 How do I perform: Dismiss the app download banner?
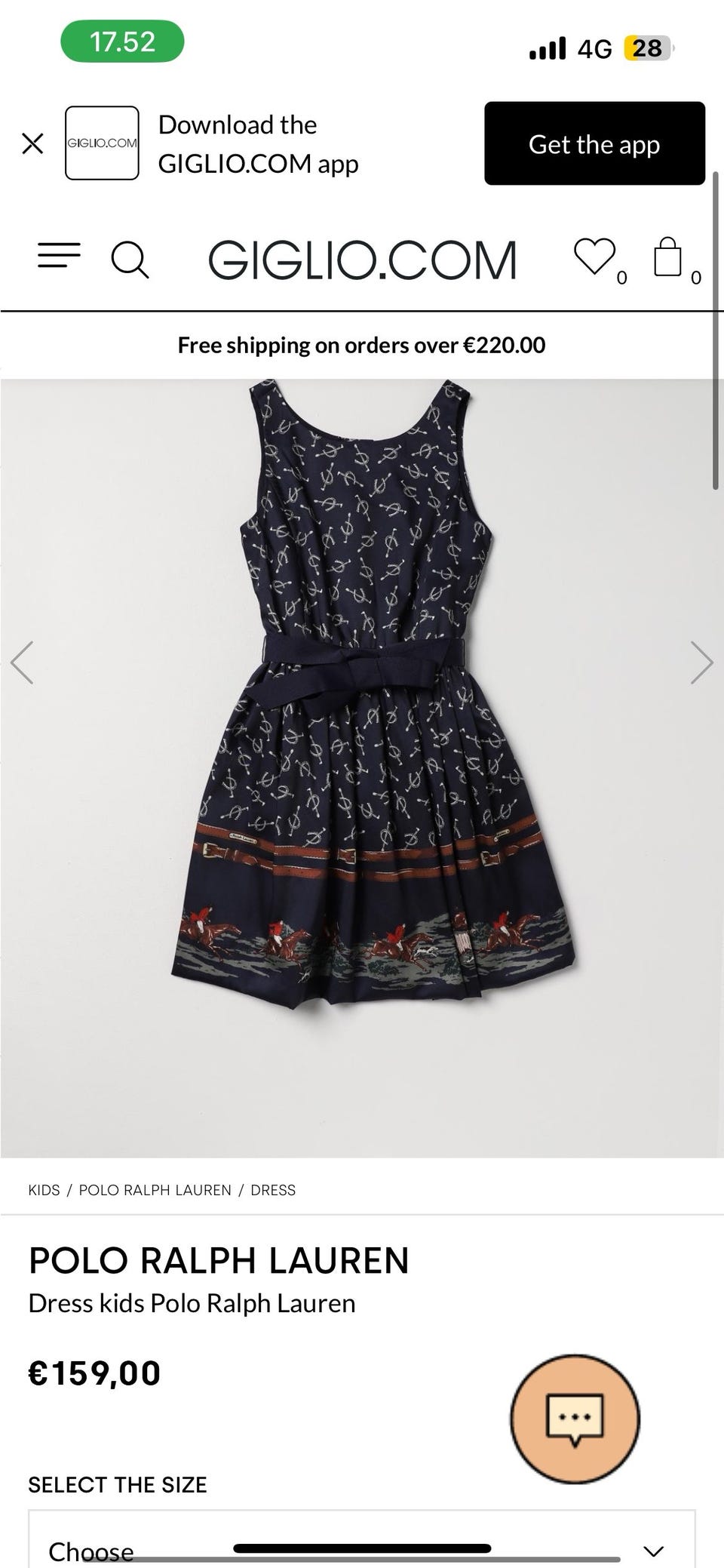(32, 143)
